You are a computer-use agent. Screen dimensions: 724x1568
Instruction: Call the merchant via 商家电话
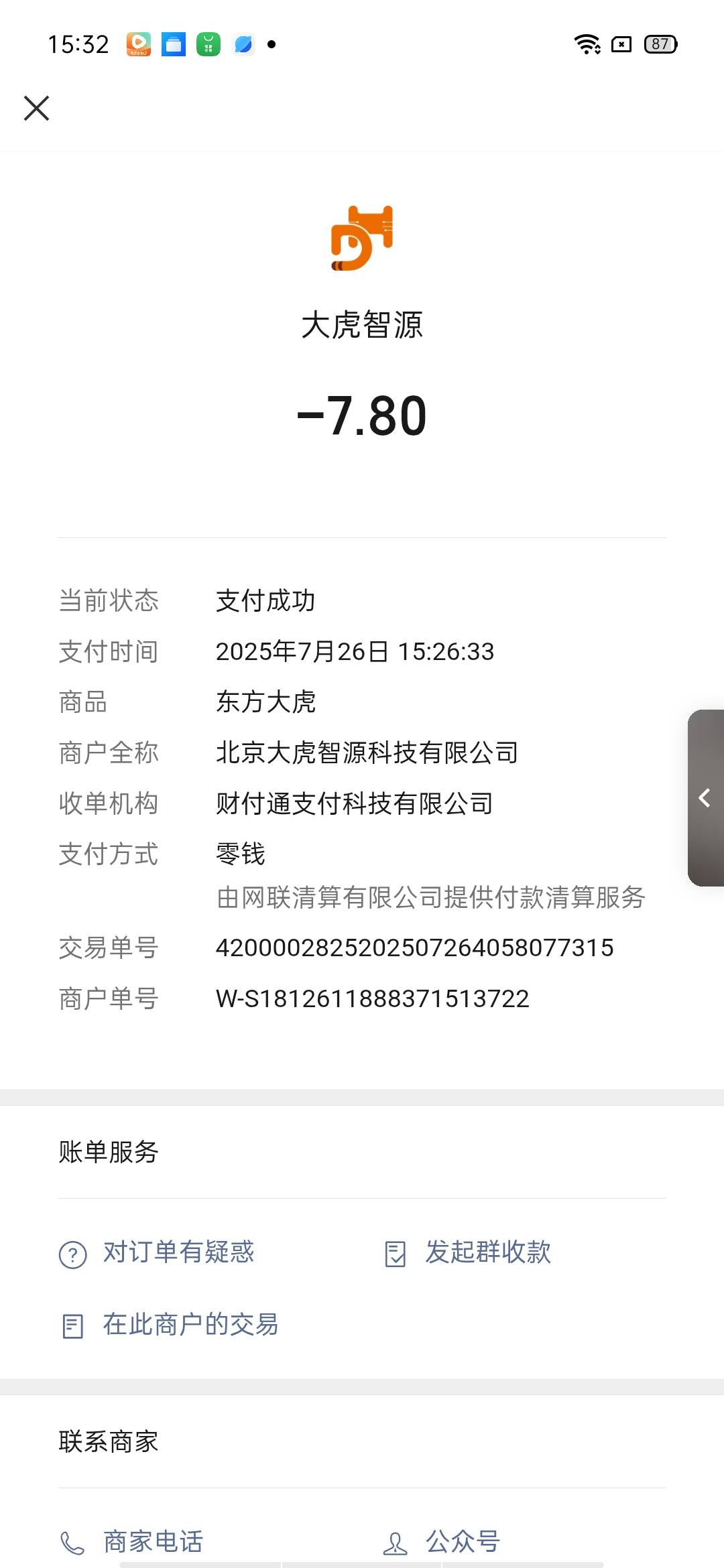pos(131,1542)
